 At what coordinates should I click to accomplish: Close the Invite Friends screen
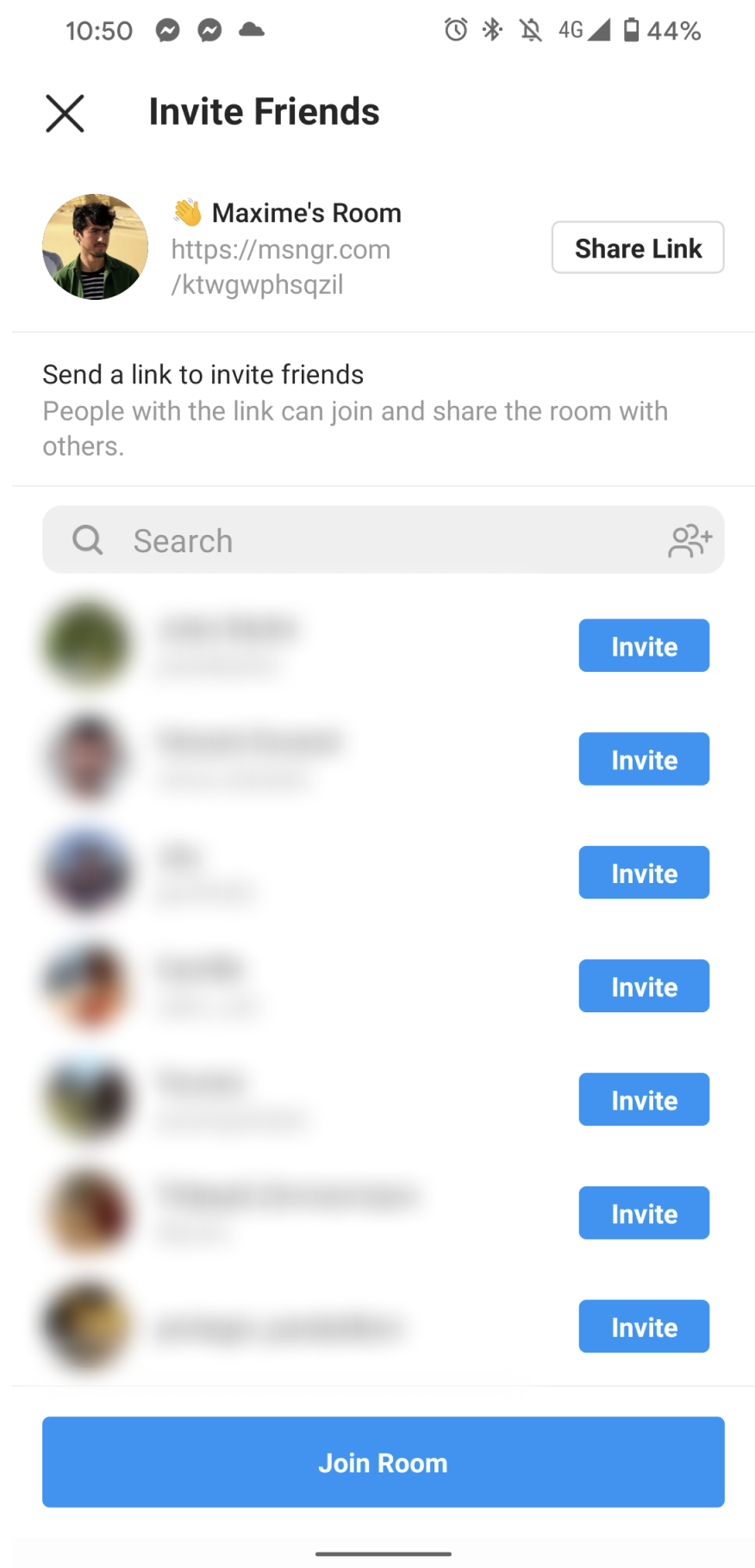pyautogui.click(x=65, y=113)
